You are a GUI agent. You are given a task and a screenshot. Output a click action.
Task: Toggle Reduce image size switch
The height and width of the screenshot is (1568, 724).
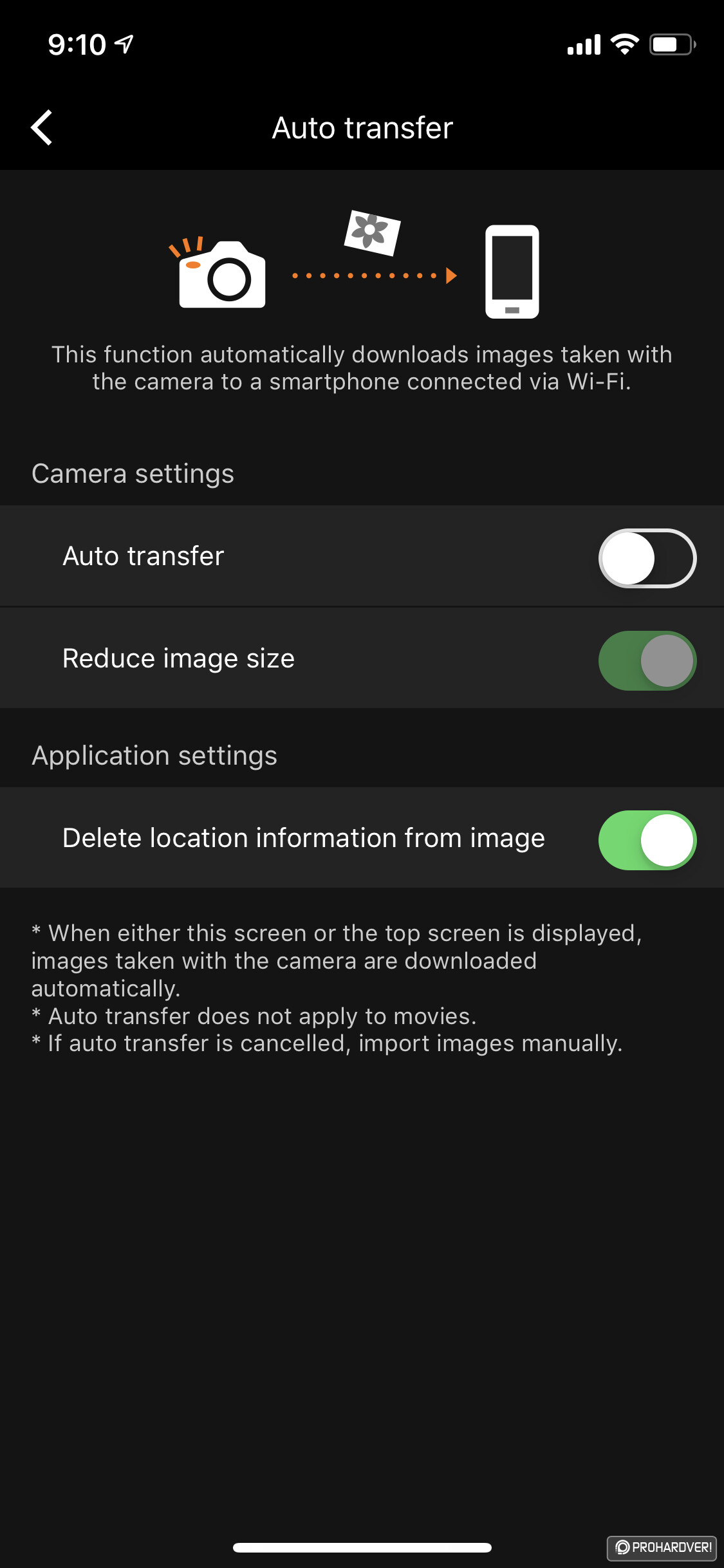point(647,660)
